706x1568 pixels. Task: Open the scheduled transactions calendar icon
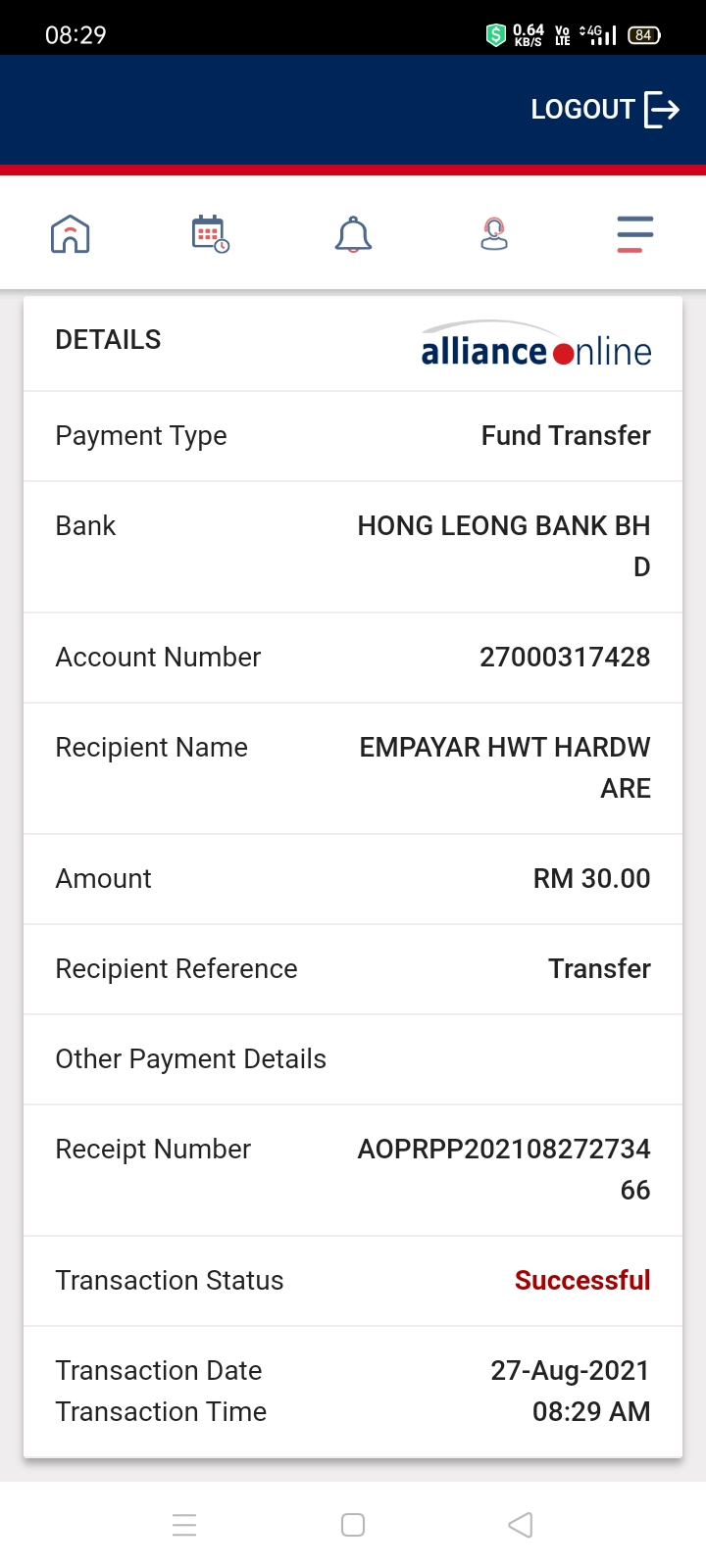click(x=211, y=234)
